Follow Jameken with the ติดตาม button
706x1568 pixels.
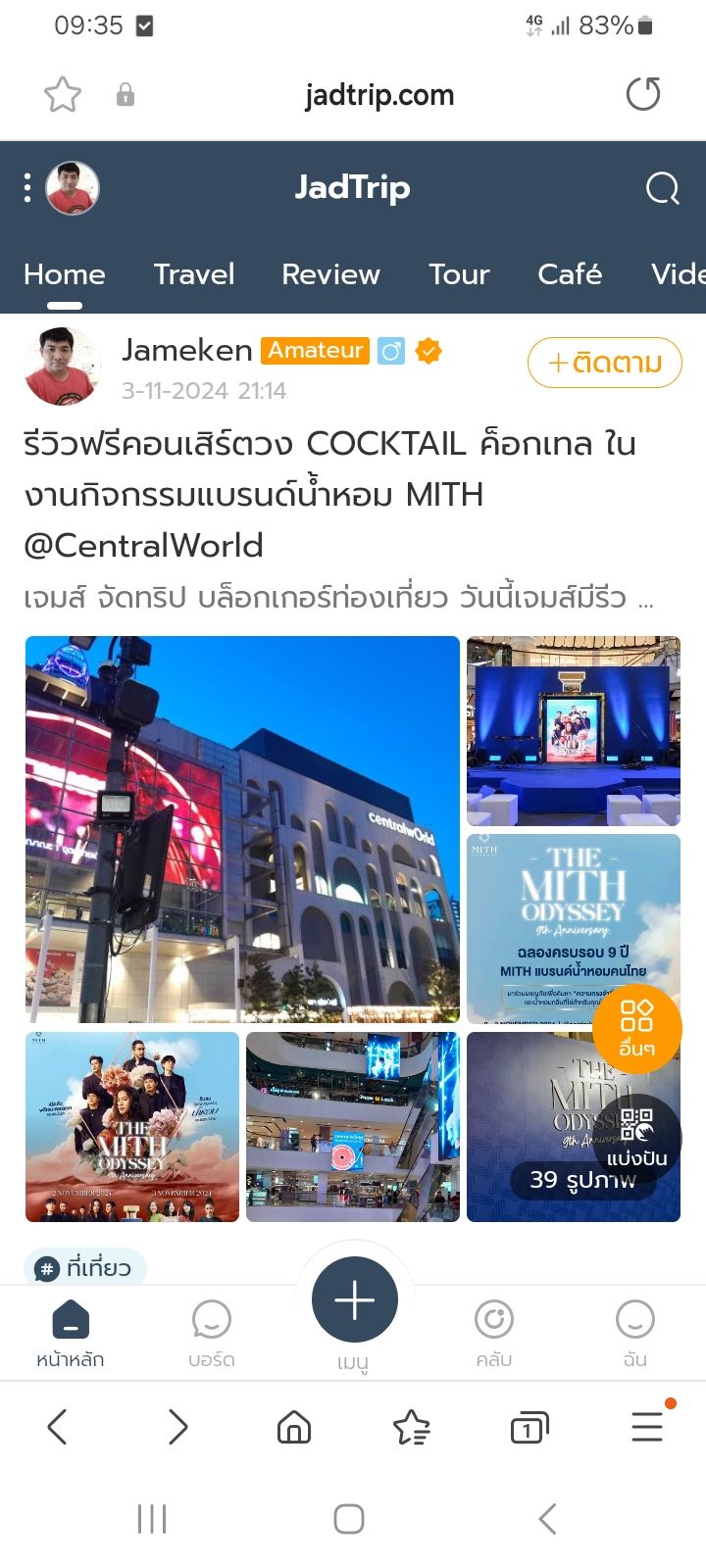604,364
